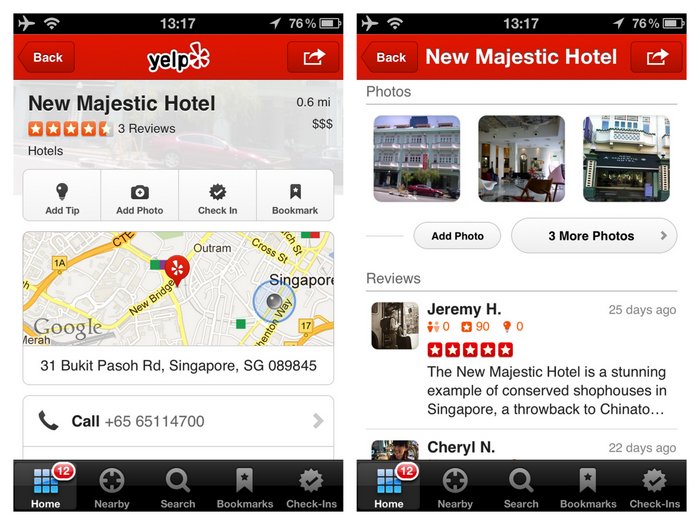Bookmark New Majestic Hotel
700x525 pixels.
point(294,196)
